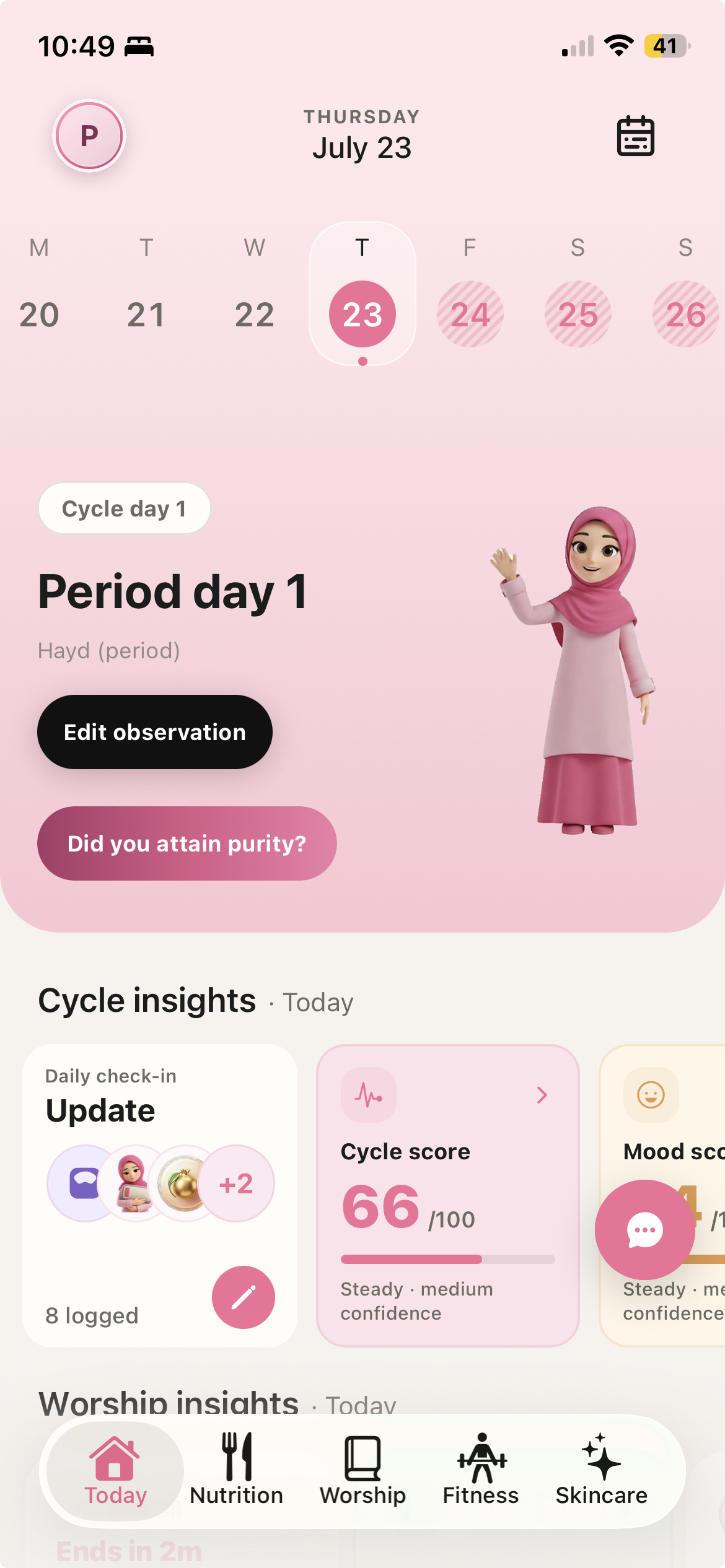Screen dimensions: 725x1568
Task: Open the Cycle score card
Action: [x=448, y=1195]
